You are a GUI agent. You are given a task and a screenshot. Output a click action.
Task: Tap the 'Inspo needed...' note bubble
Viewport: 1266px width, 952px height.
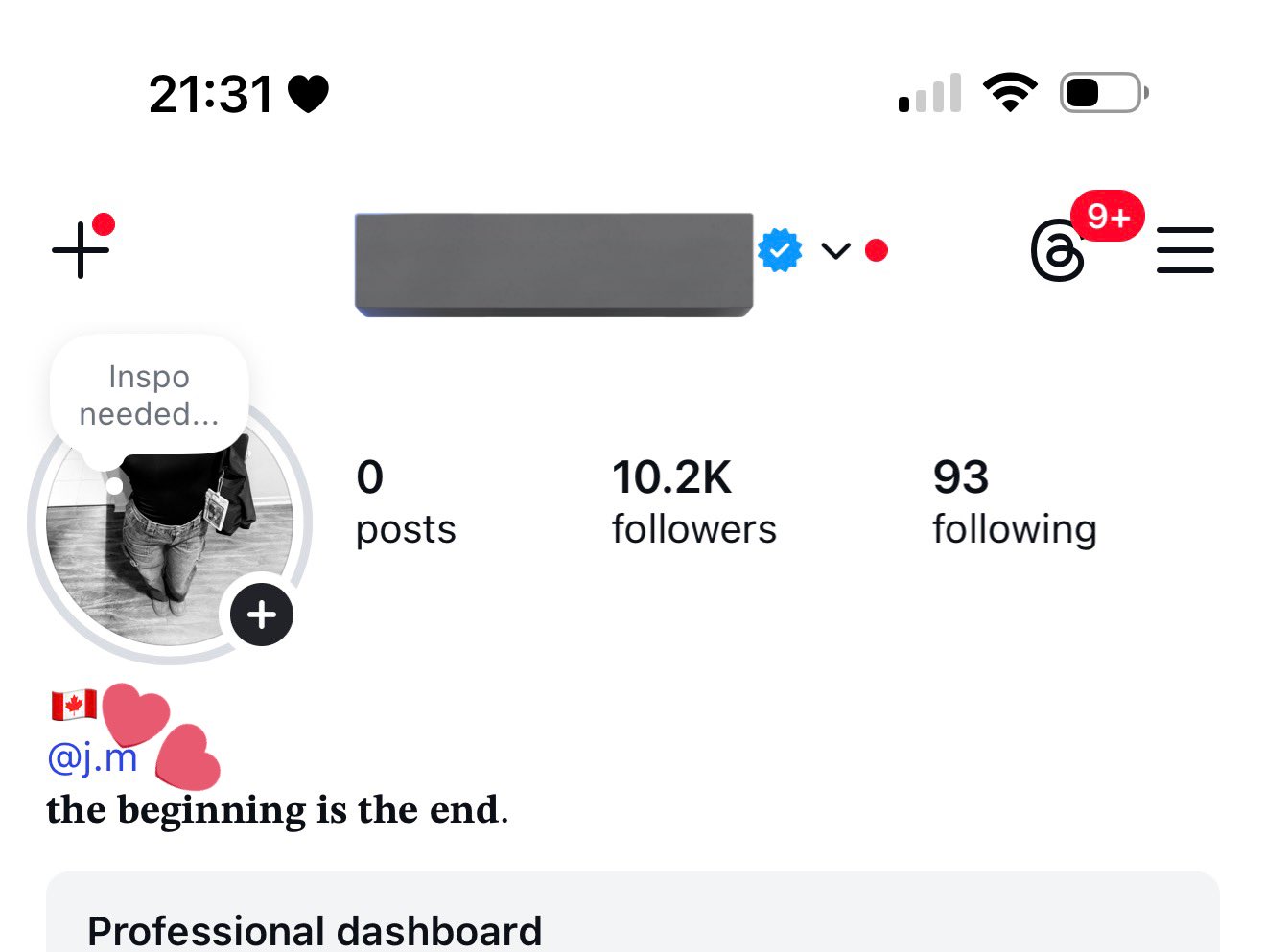(149, 396)
